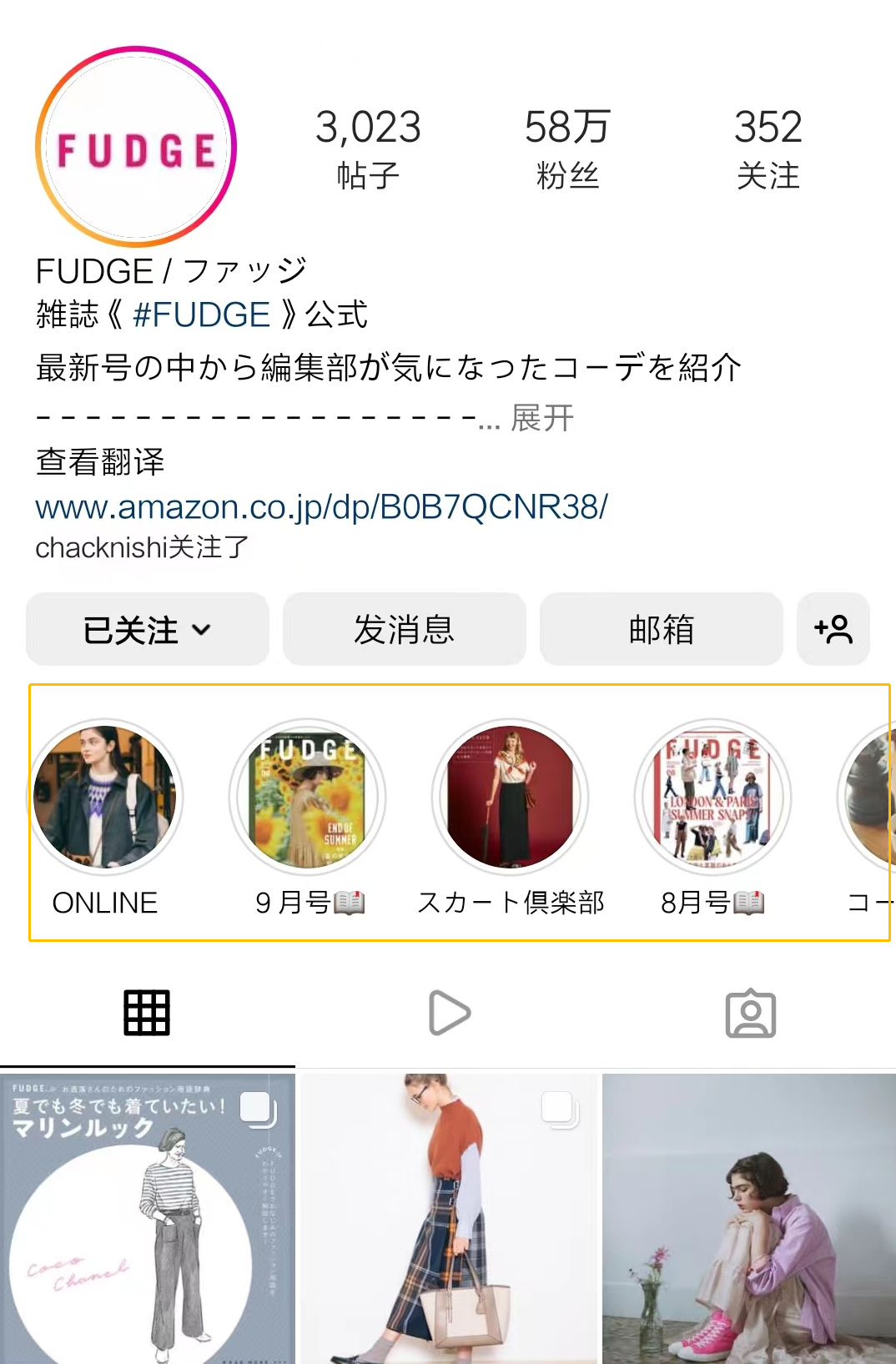This screenshot has height=1364, width=896.
Task: Show suggested accounts with add-person icon
Action: [833, 629]
